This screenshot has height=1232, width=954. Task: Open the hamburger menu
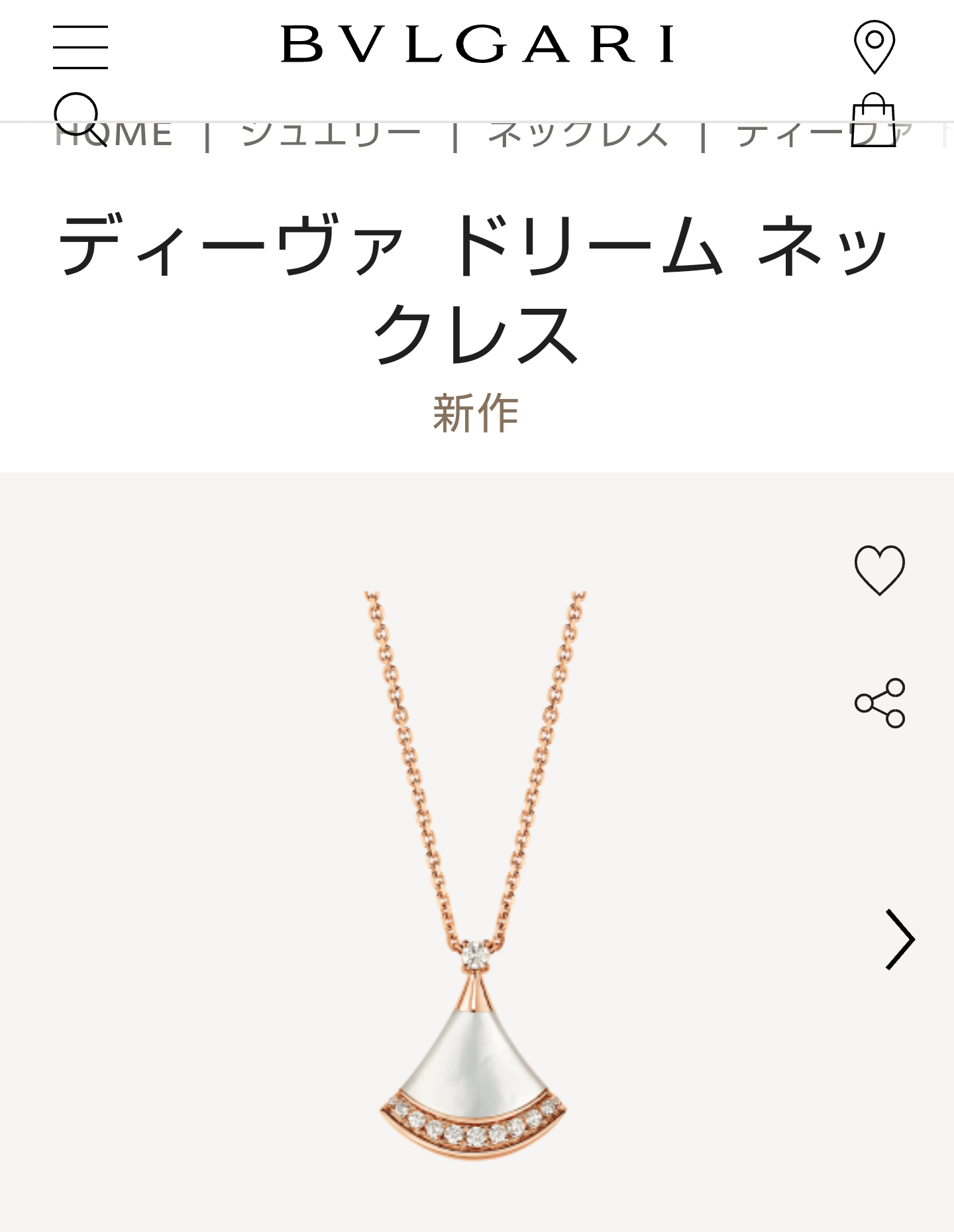(80, 47)
